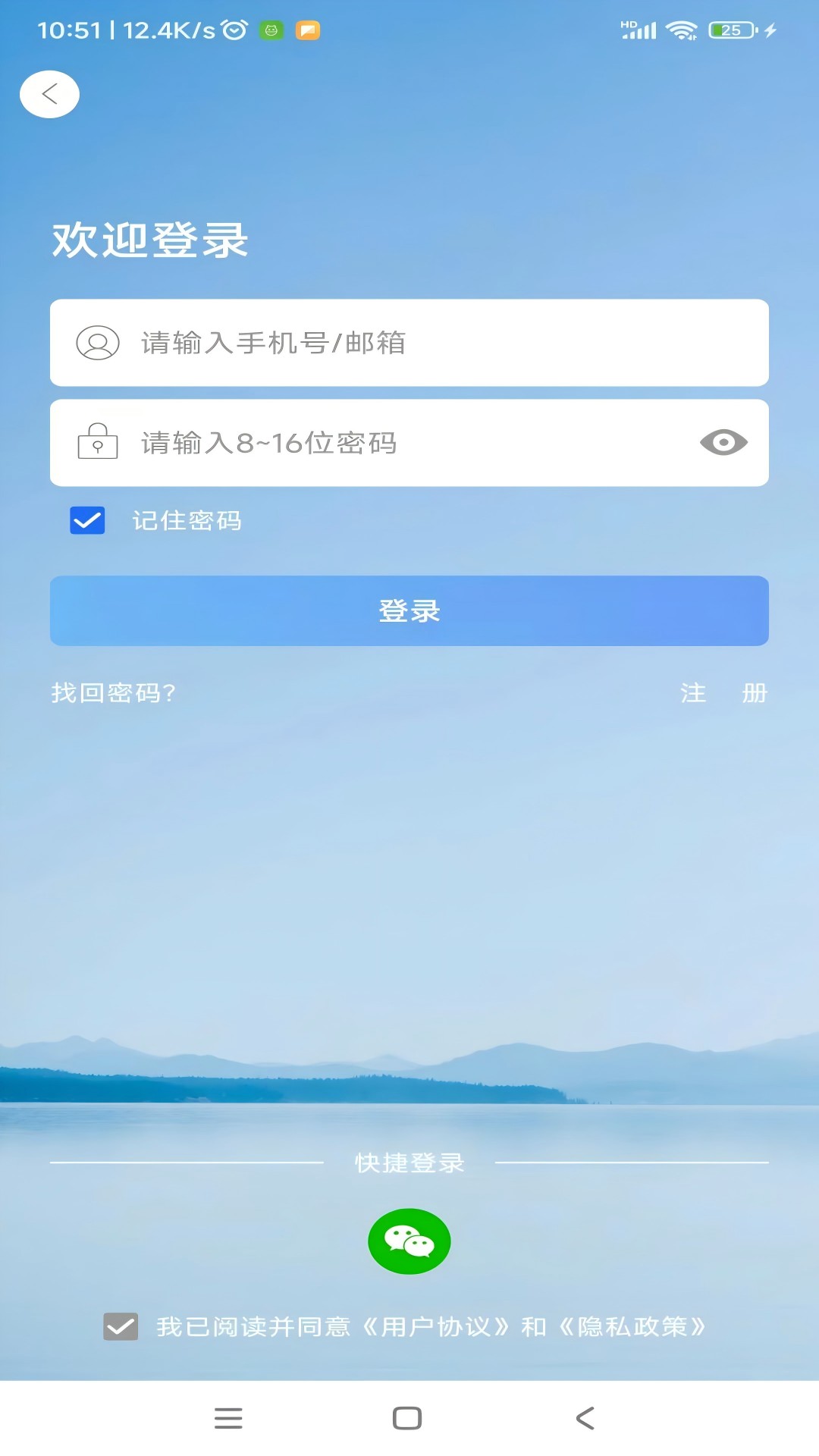Image resolution: width=819 pixels, height=1456 pixels.
Task: Go back using the top-left arrow
Action: point(49,95)
